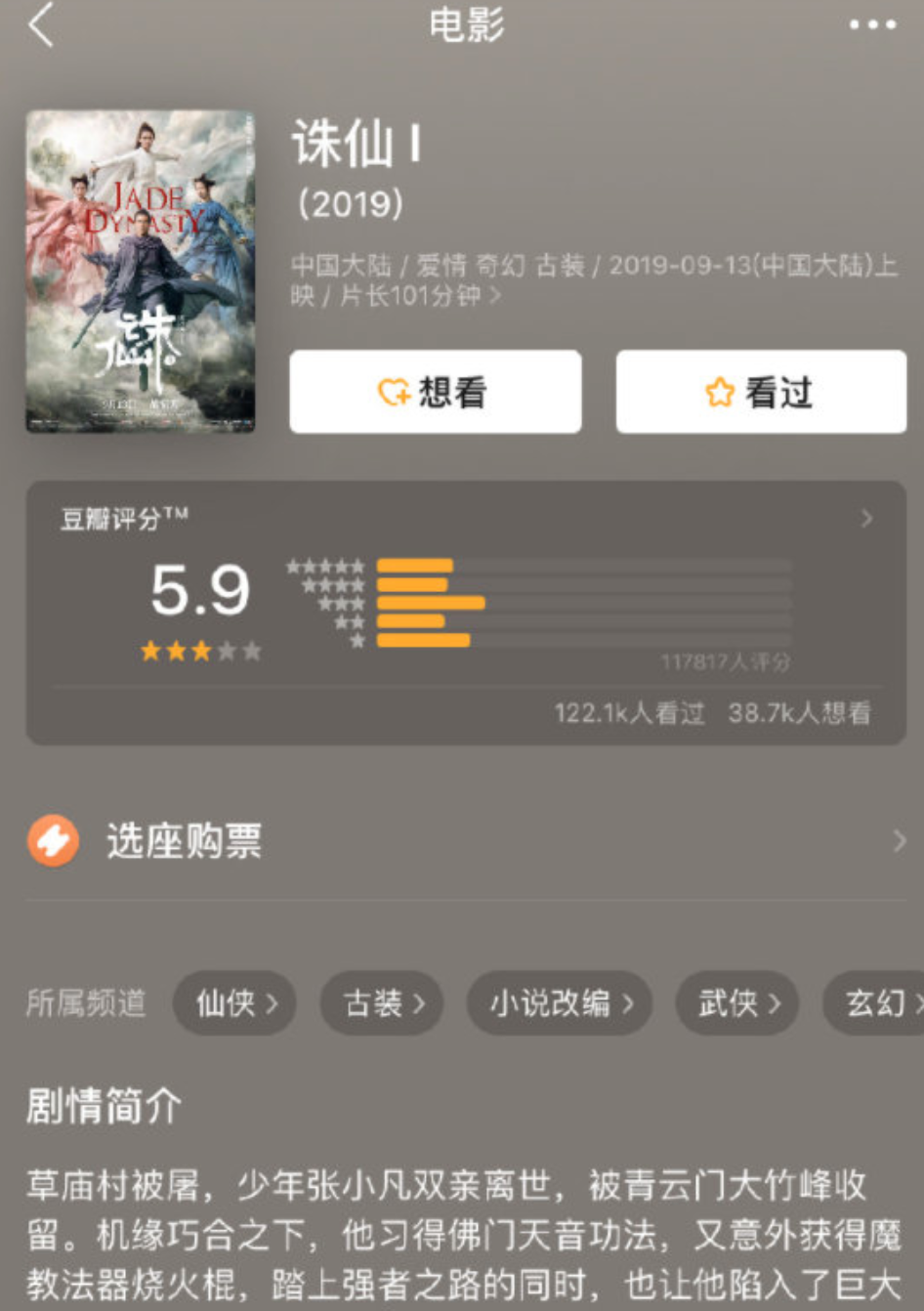
Task: Open the three-dot overflow menu
Action: click(x=871, y=25)
